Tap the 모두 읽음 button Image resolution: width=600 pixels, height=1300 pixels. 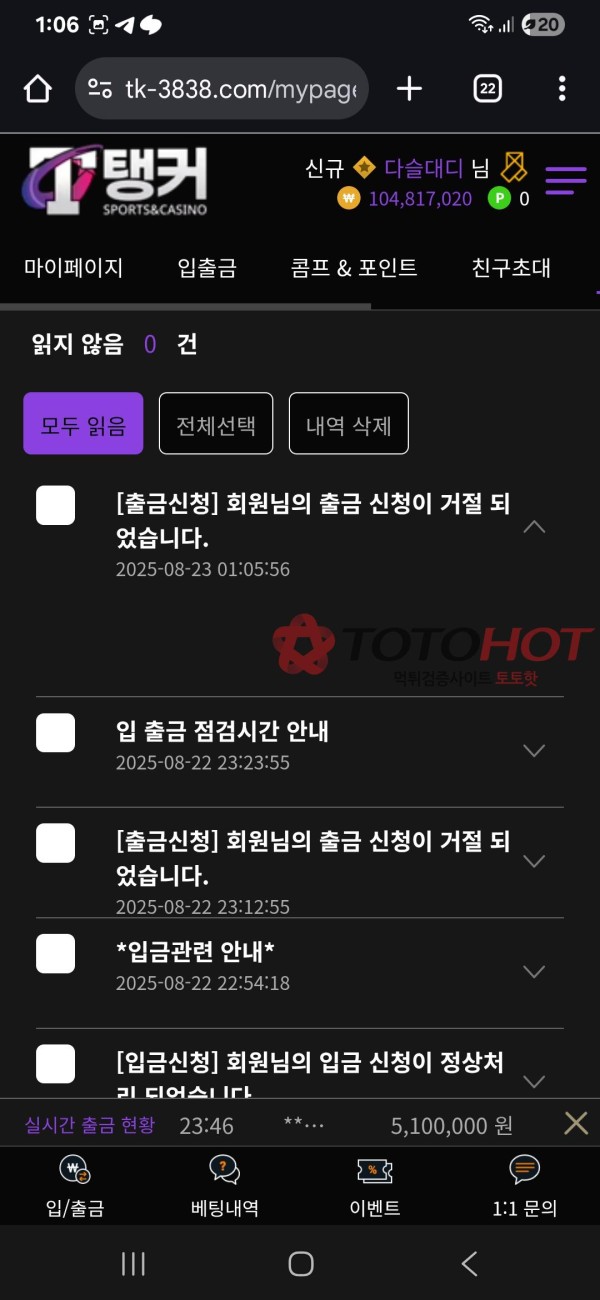[83, 424]
